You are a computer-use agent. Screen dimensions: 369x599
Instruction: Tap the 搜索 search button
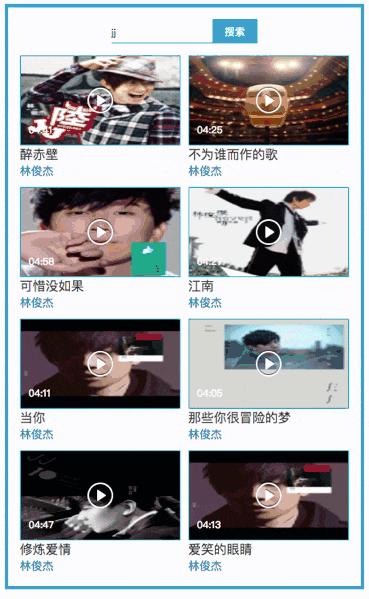point(235,31)
